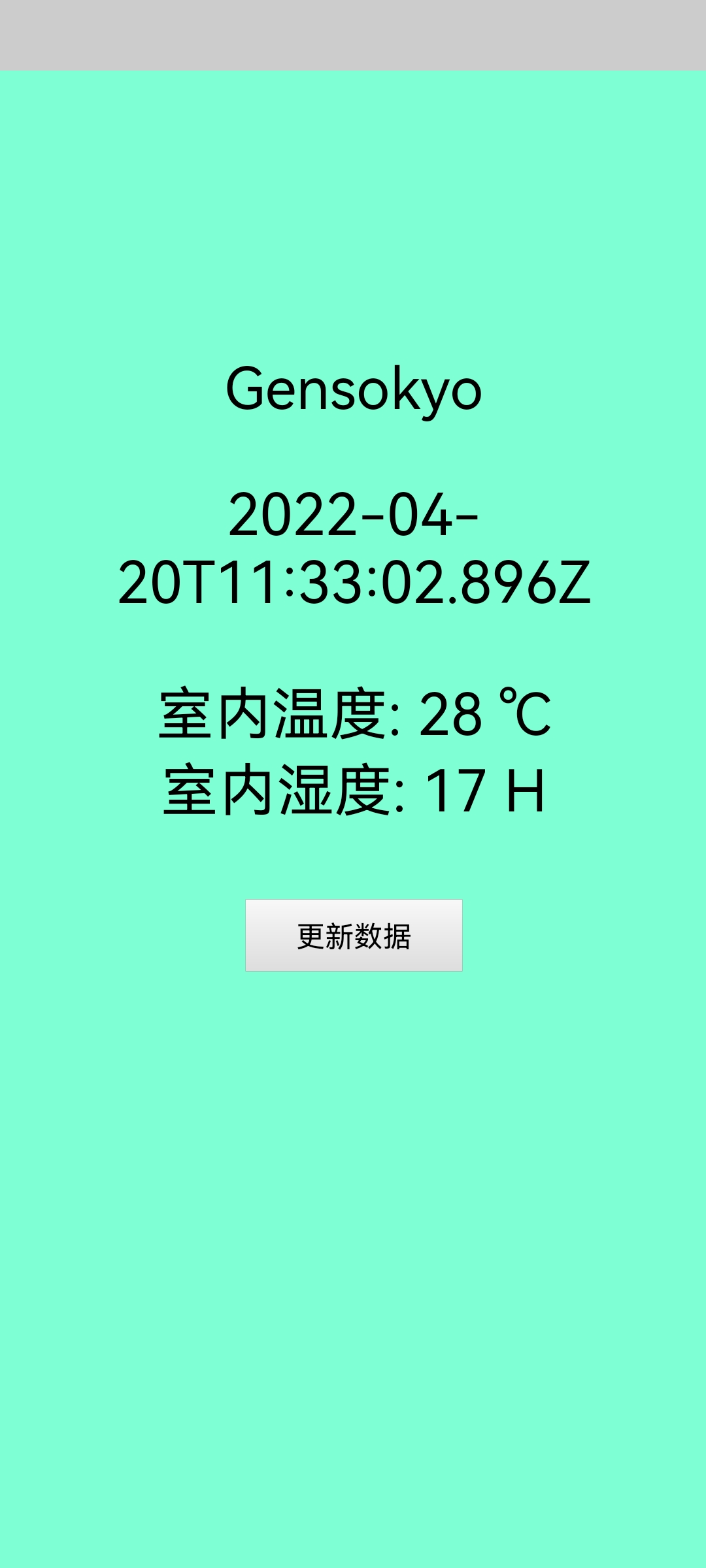Click the gray status bar at the top
Viewport: 706px width, 1568px height.
(x=353, y=33)
